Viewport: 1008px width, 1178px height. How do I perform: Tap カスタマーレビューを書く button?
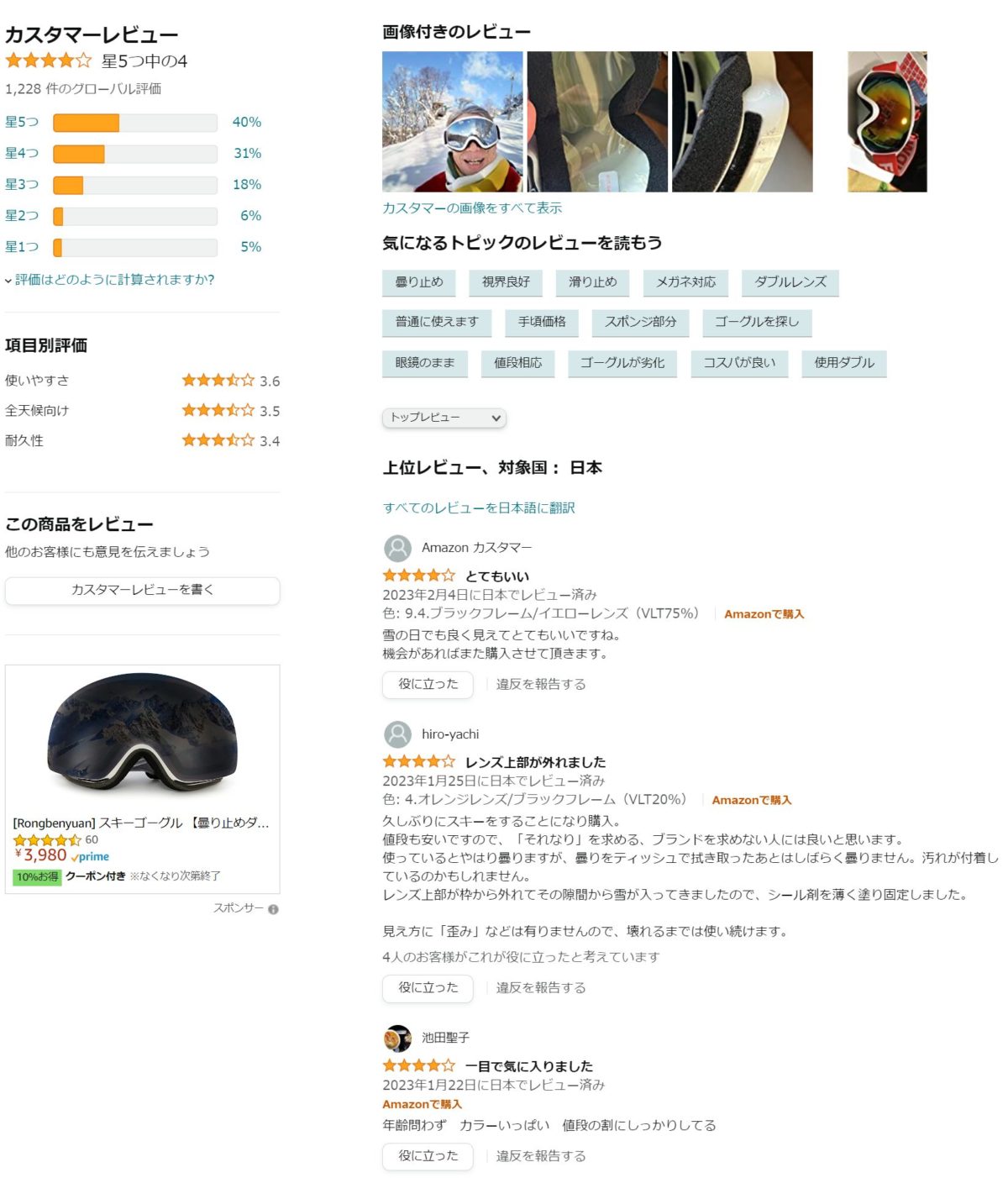point(142,590)
